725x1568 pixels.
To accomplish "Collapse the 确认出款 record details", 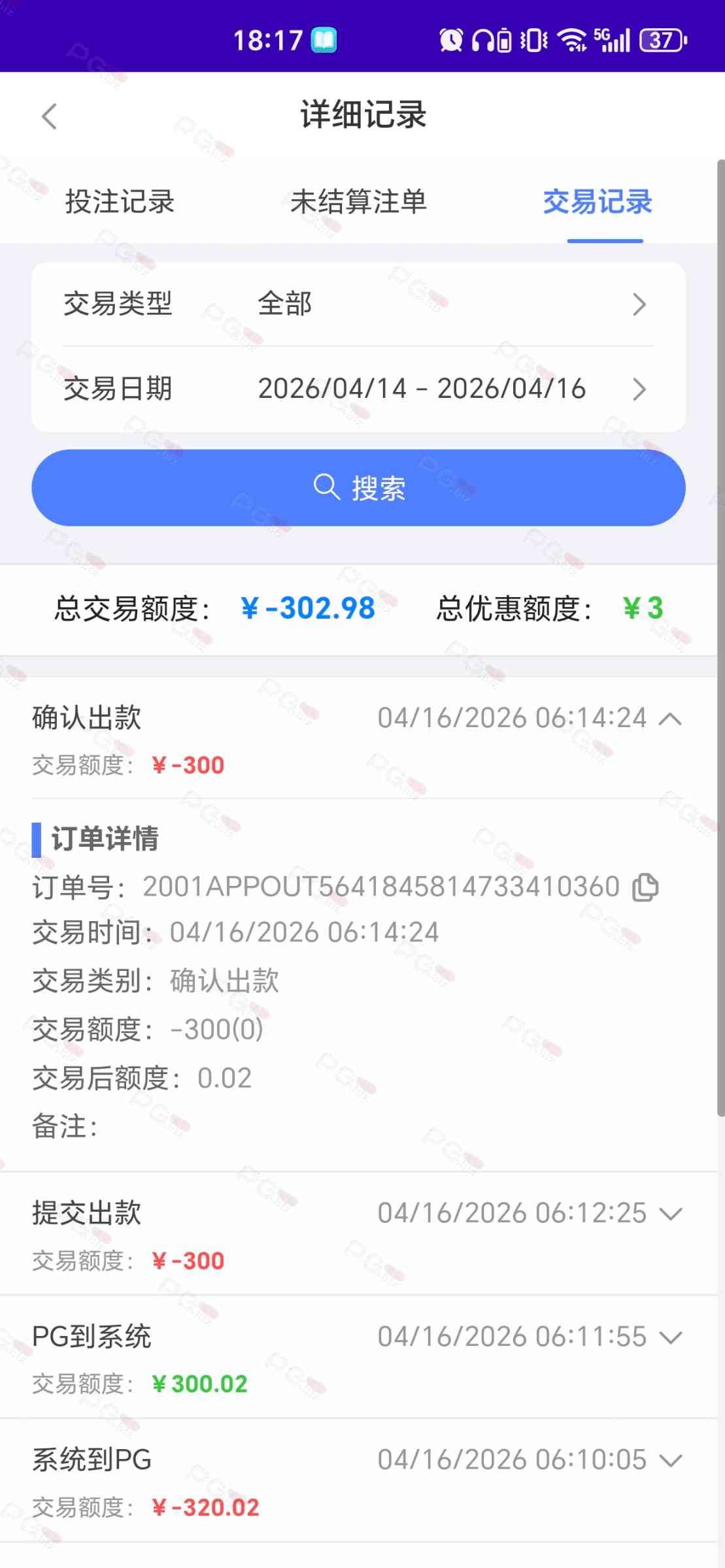I will (x=670, y=719).
